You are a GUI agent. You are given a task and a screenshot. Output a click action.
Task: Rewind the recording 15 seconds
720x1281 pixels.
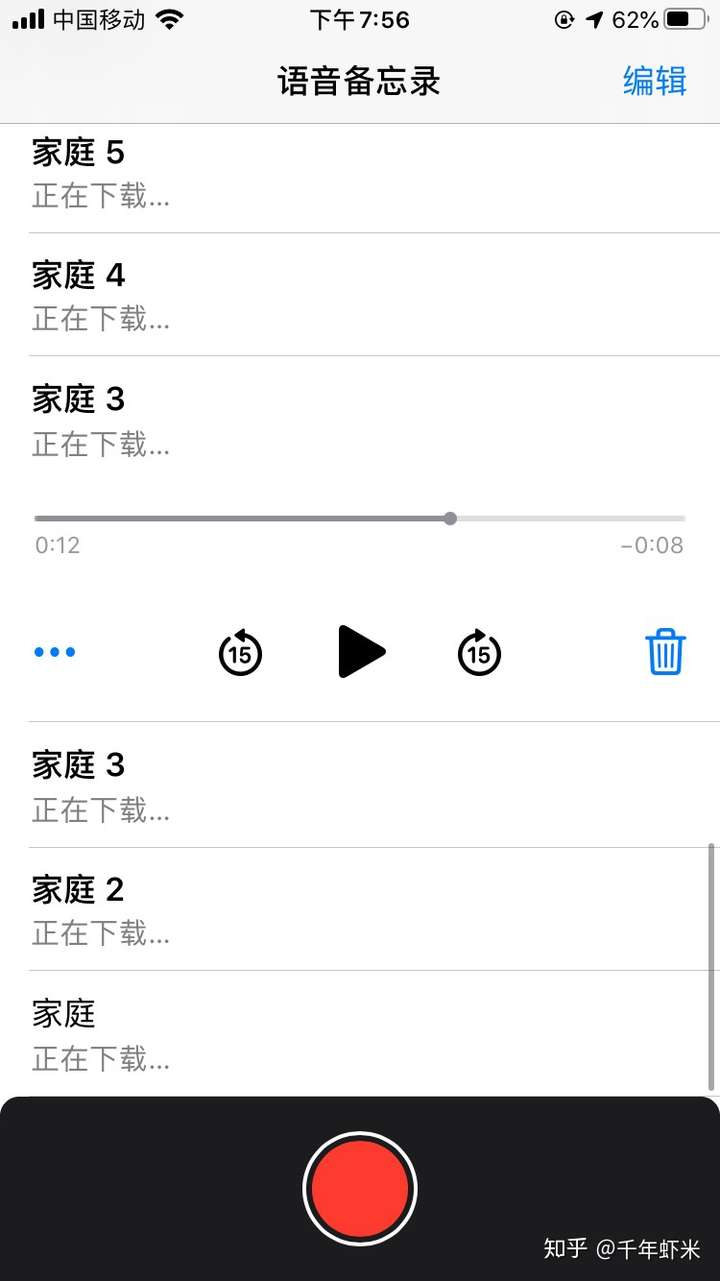click(x=240, y=653)
